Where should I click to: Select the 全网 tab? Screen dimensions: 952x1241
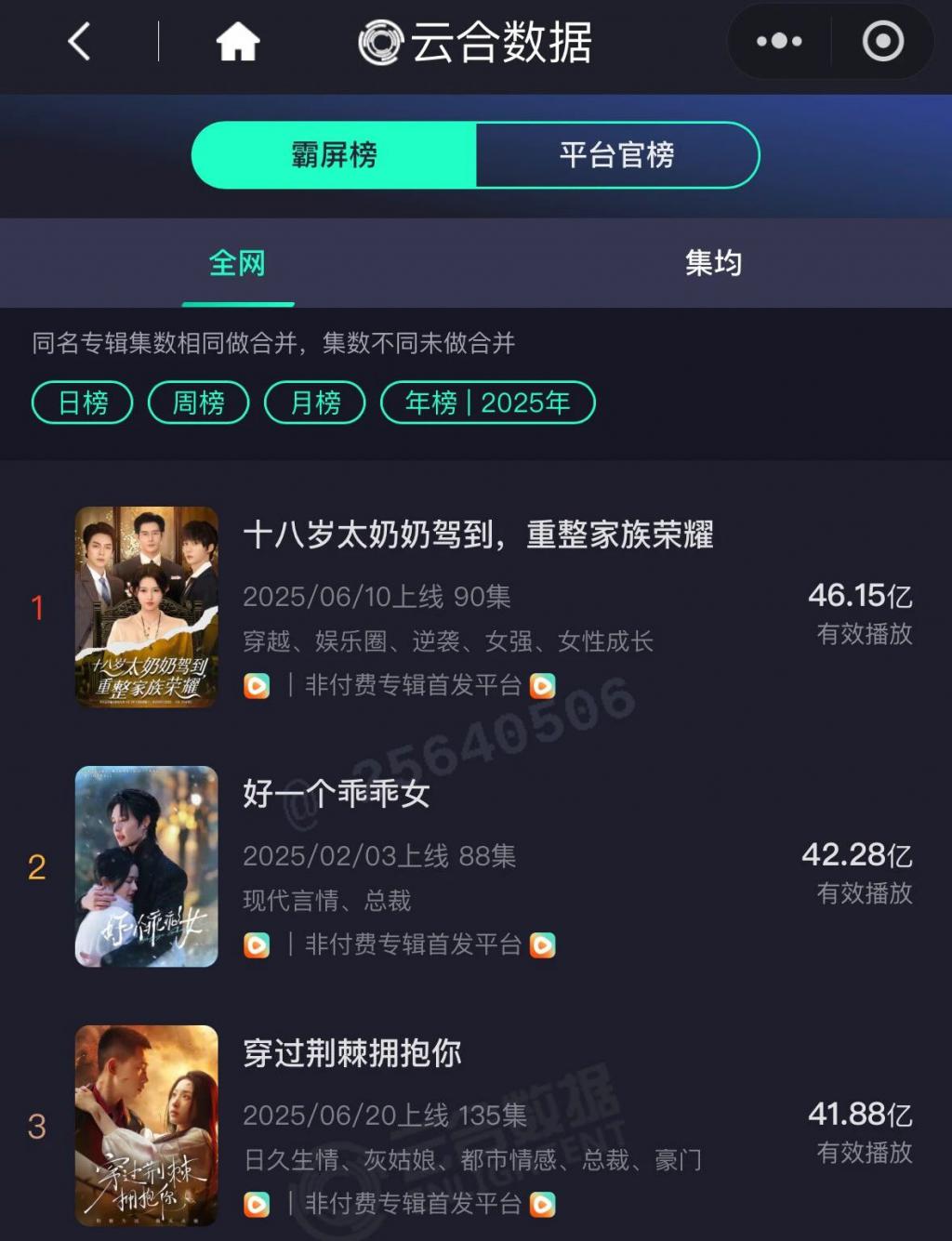coord(238,264)
